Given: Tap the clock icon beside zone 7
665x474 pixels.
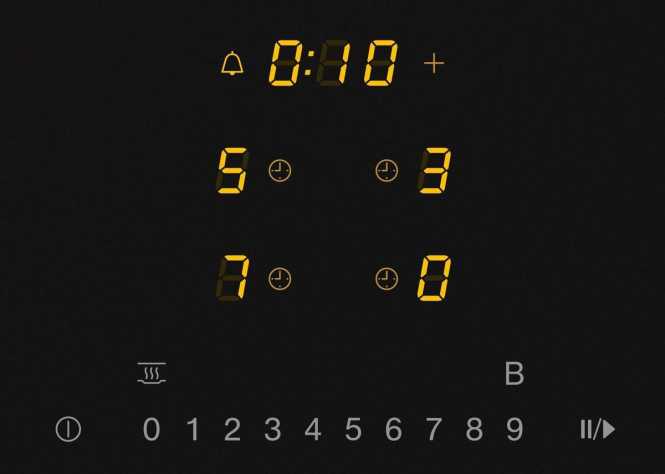Looking at the screenshot, I should 280,279.
